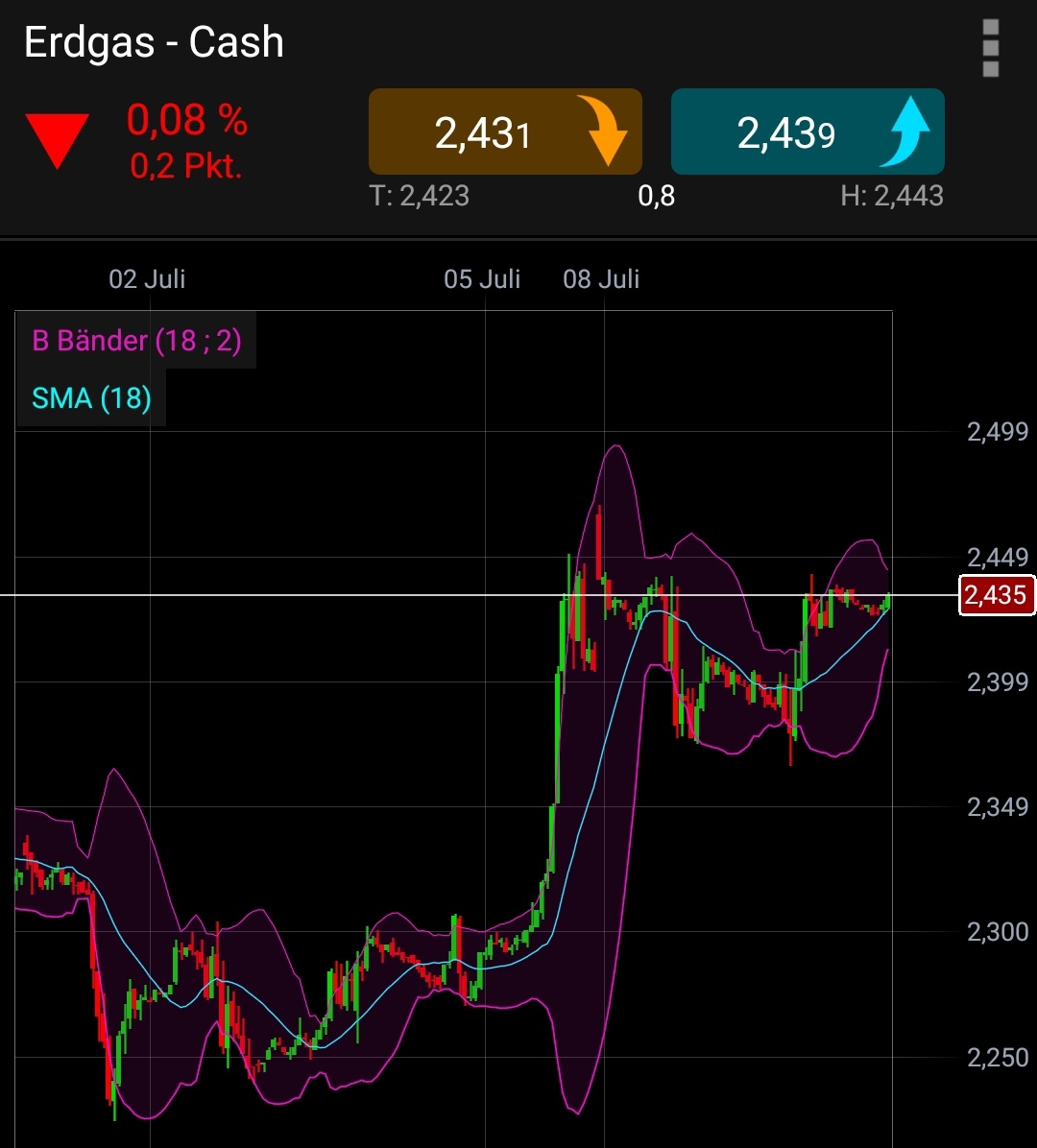
Task: Click the spread value 0,8
Action: [657, 197]
